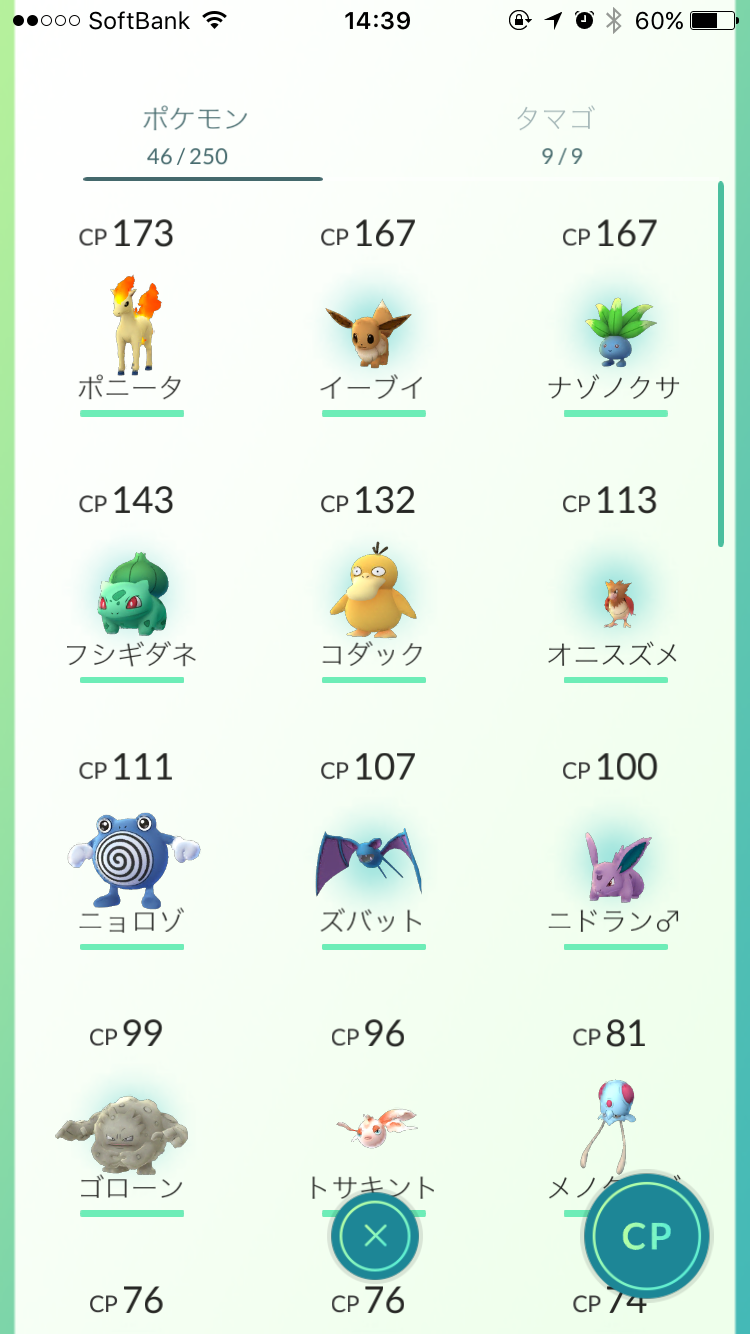The width and height of the screenshot is (750, 1334).
Task: Select the ポケモン tab
Action: (194, 135)
